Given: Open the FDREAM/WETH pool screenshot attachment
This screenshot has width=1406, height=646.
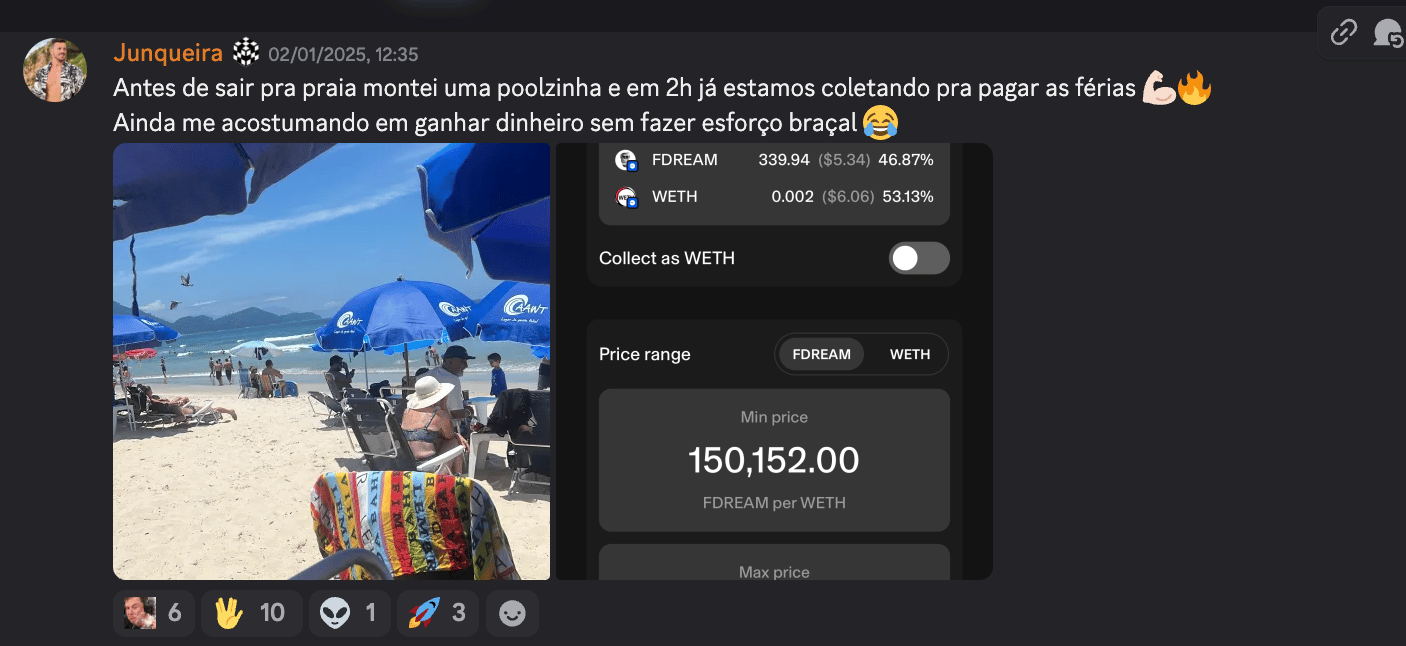Looking at the screenshot, I should tap(773, 361).
